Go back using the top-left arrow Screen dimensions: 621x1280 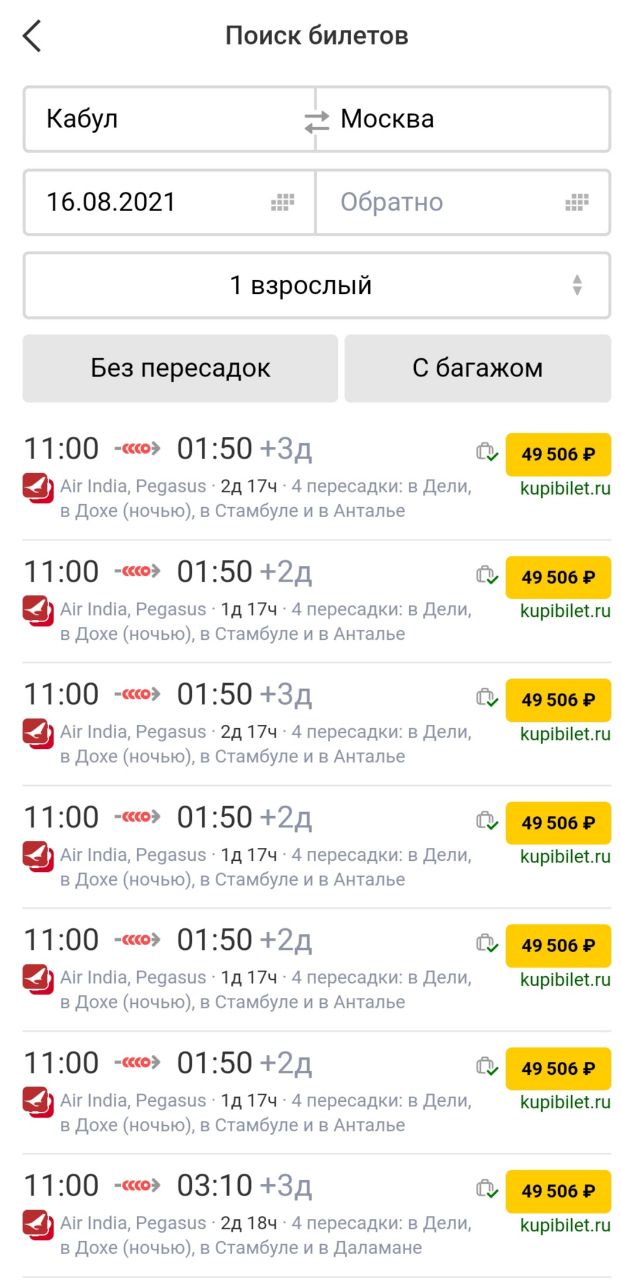[x=33, y=36]
